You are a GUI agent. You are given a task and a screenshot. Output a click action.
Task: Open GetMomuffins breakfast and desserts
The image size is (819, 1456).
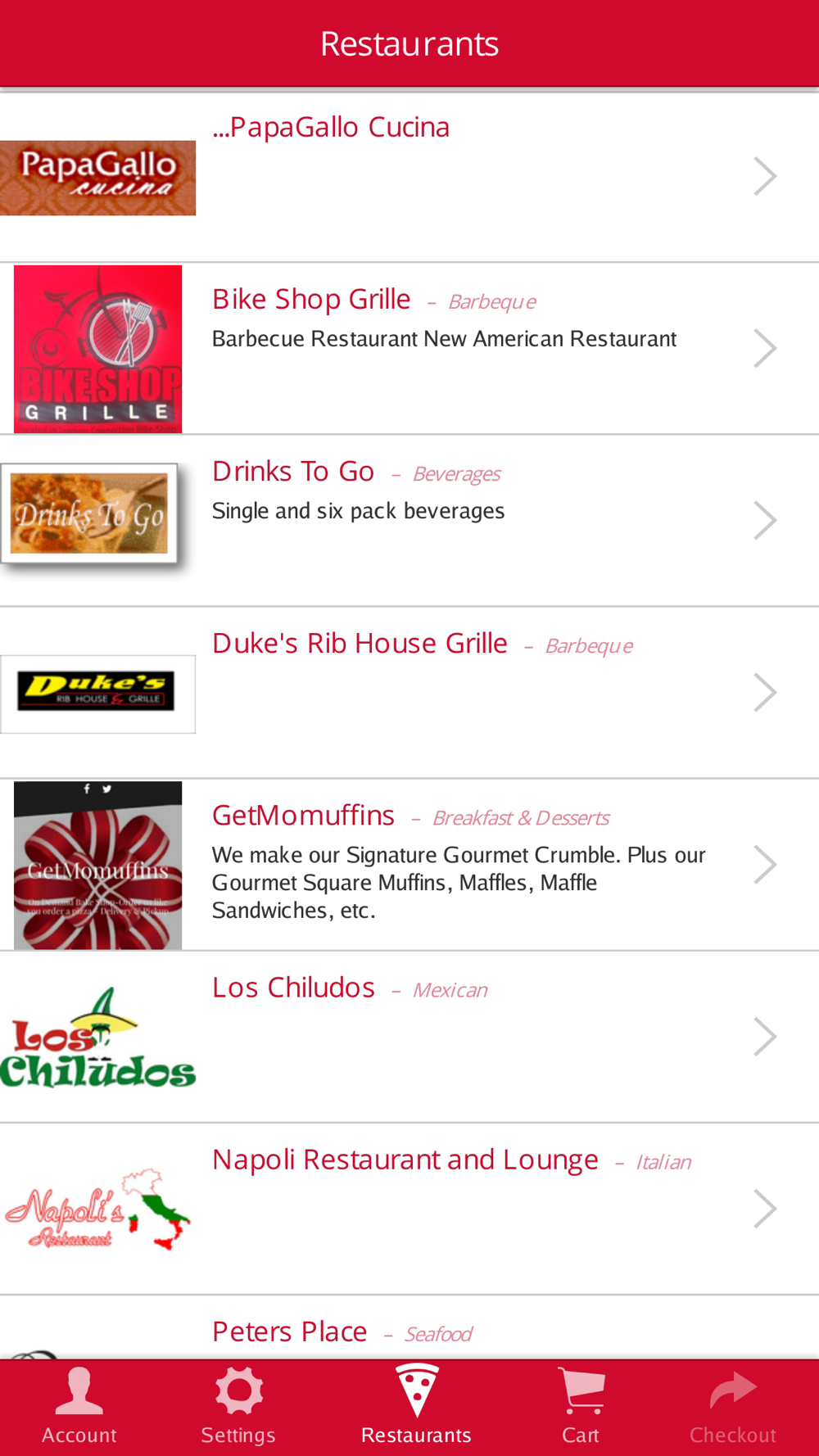click(x=409, y=865)
